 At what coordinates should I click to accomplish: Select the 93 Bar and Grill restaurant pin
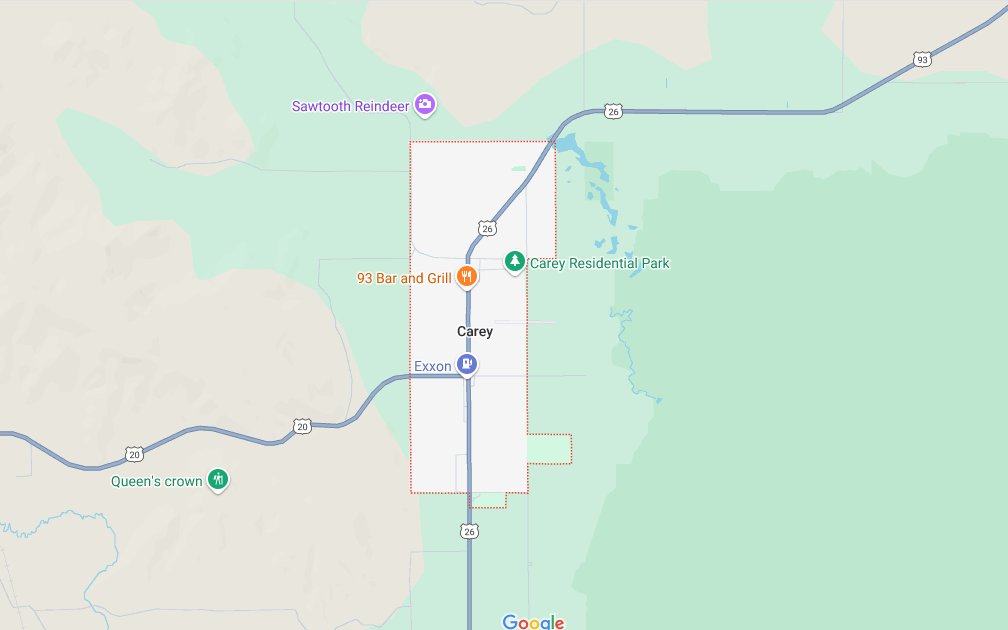coord(466,277)
